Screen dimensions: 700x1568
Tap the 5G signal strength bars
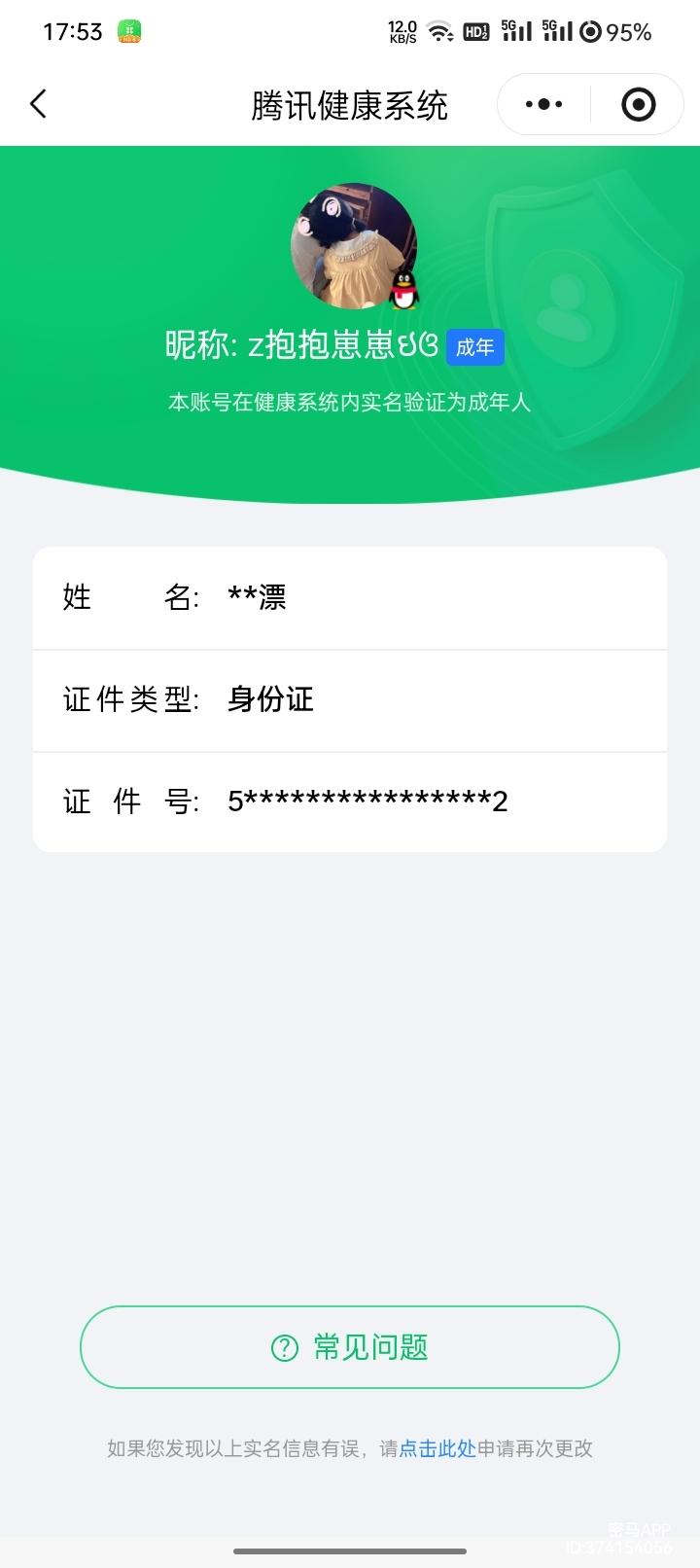516,31
